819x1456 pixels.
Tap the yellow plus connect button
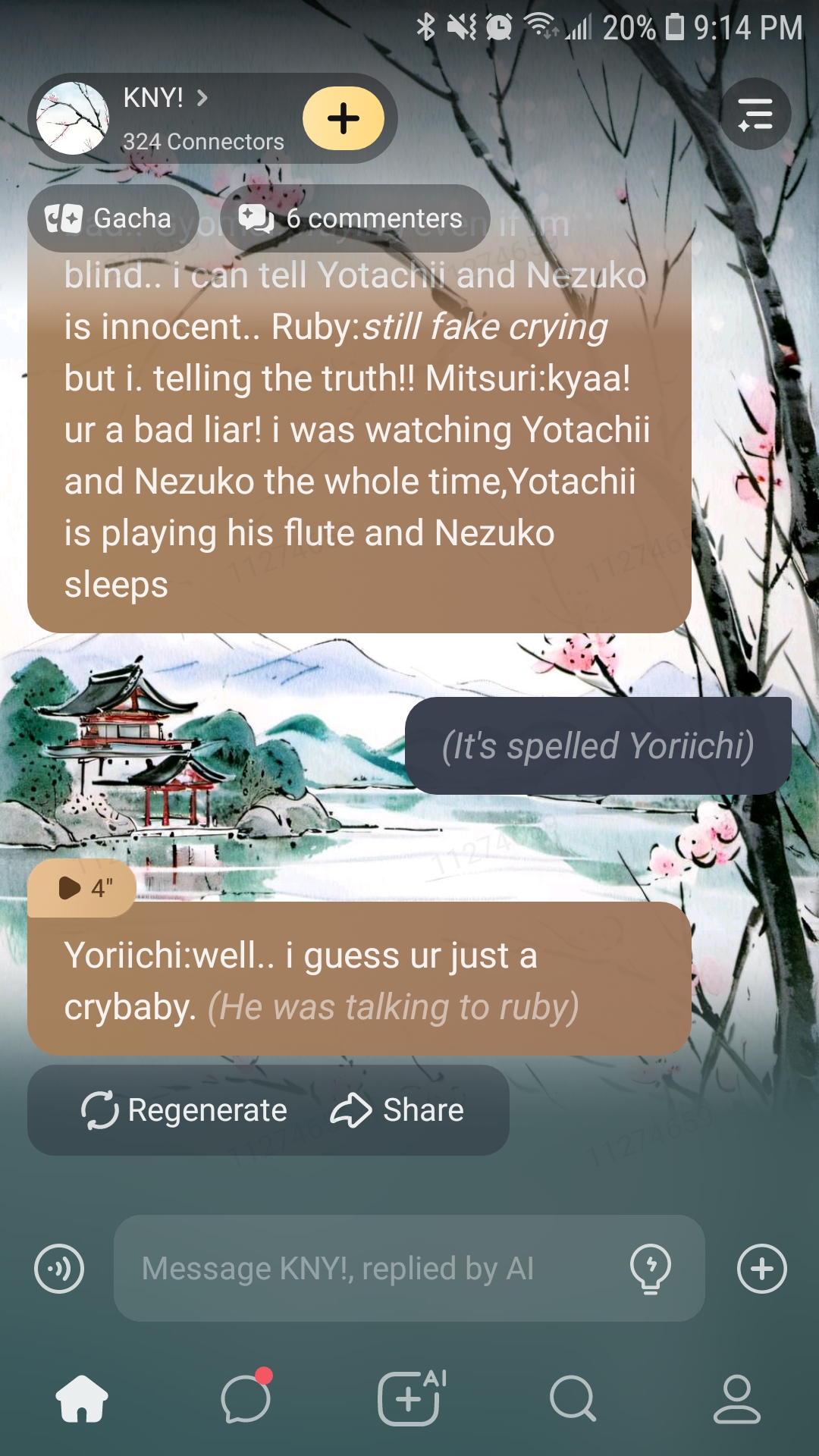pyautogui.click(x=344, y=118)
